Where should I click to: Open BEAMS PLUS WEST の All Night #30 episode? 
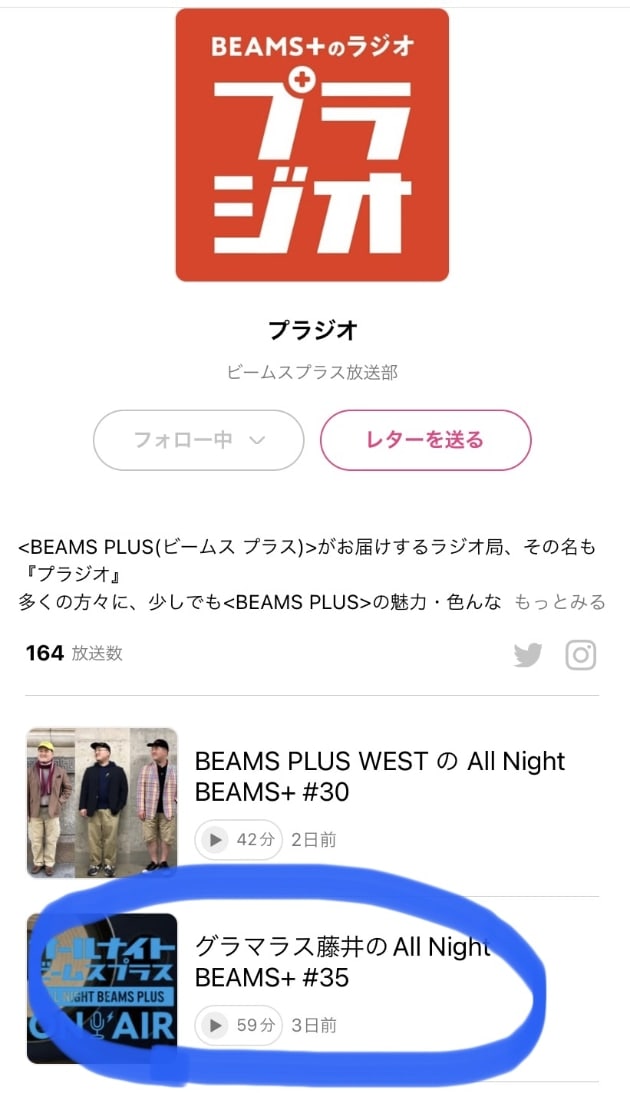[380, 776]
